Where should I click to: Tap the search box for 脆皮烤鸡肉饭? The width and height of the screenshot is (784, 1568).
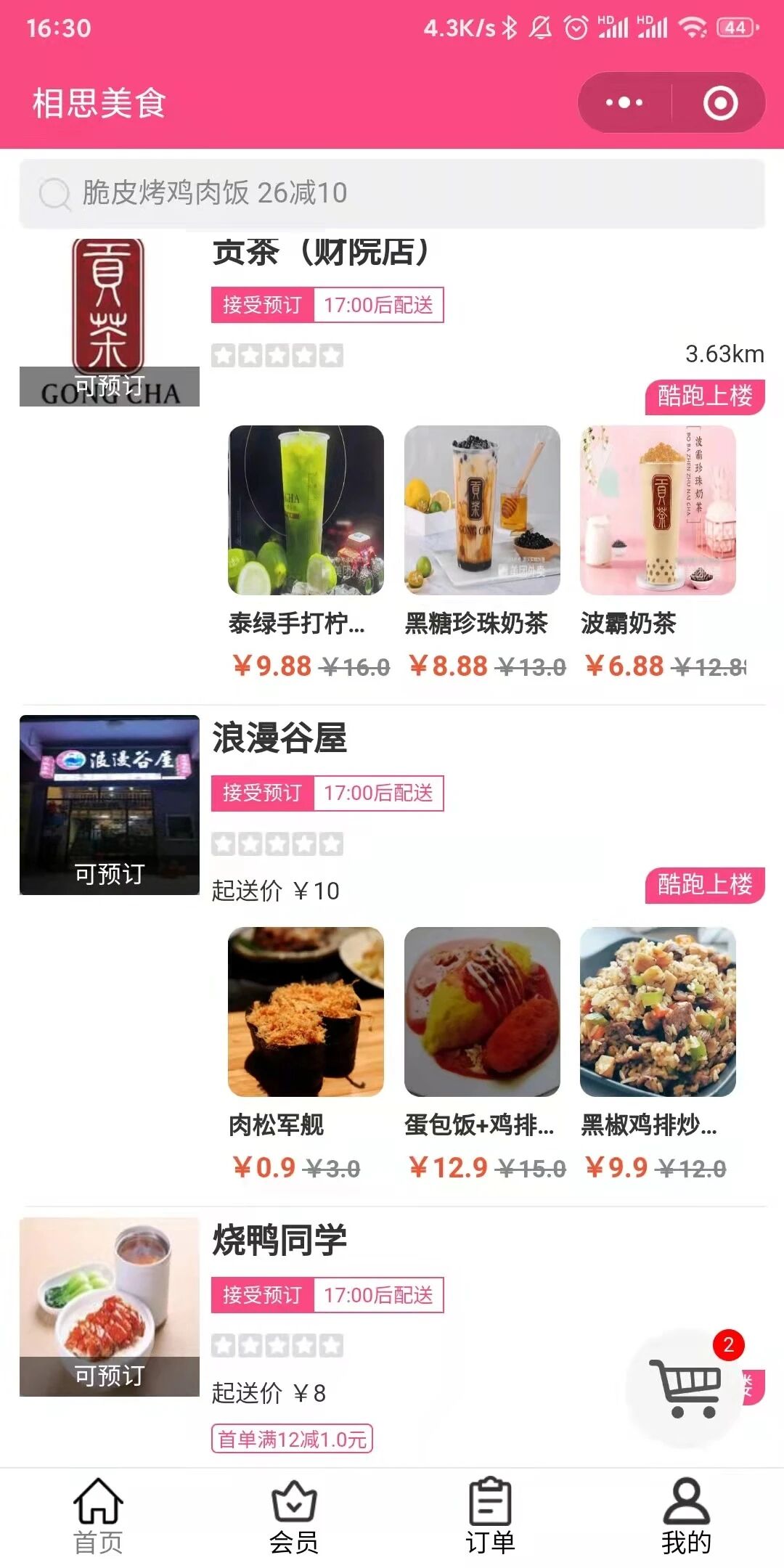392,193
